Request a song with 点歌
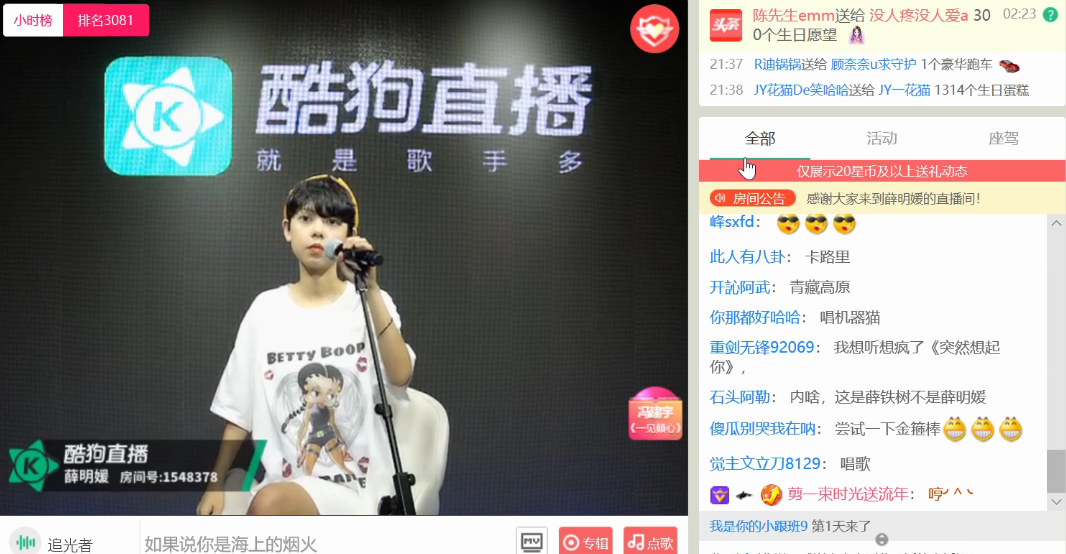Screen dimensions: 1066x554 [650, 542]
